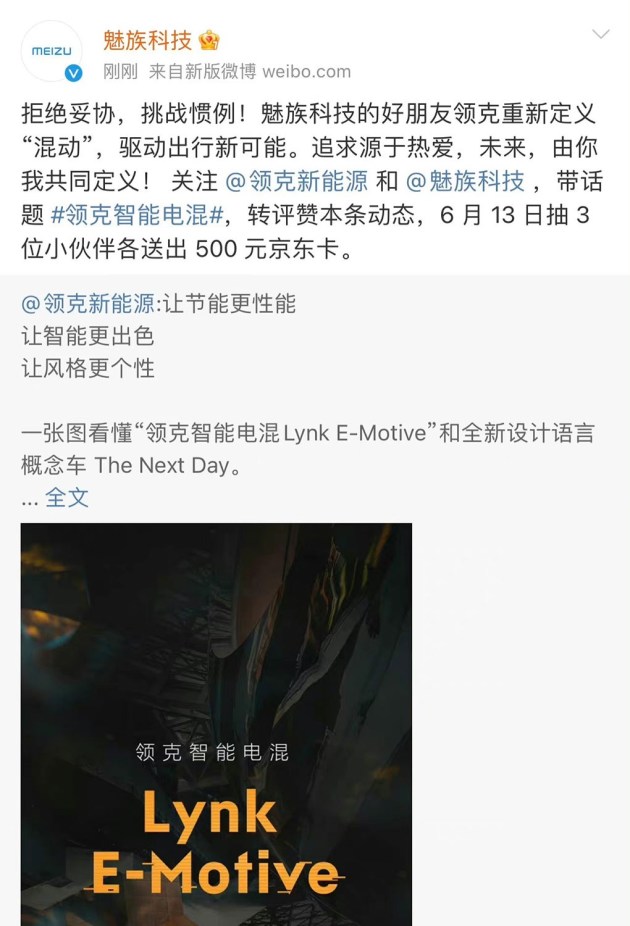Open hashtag #领克智能电混#
This screenshot has height=926, width=630.
tap(140, 215)
